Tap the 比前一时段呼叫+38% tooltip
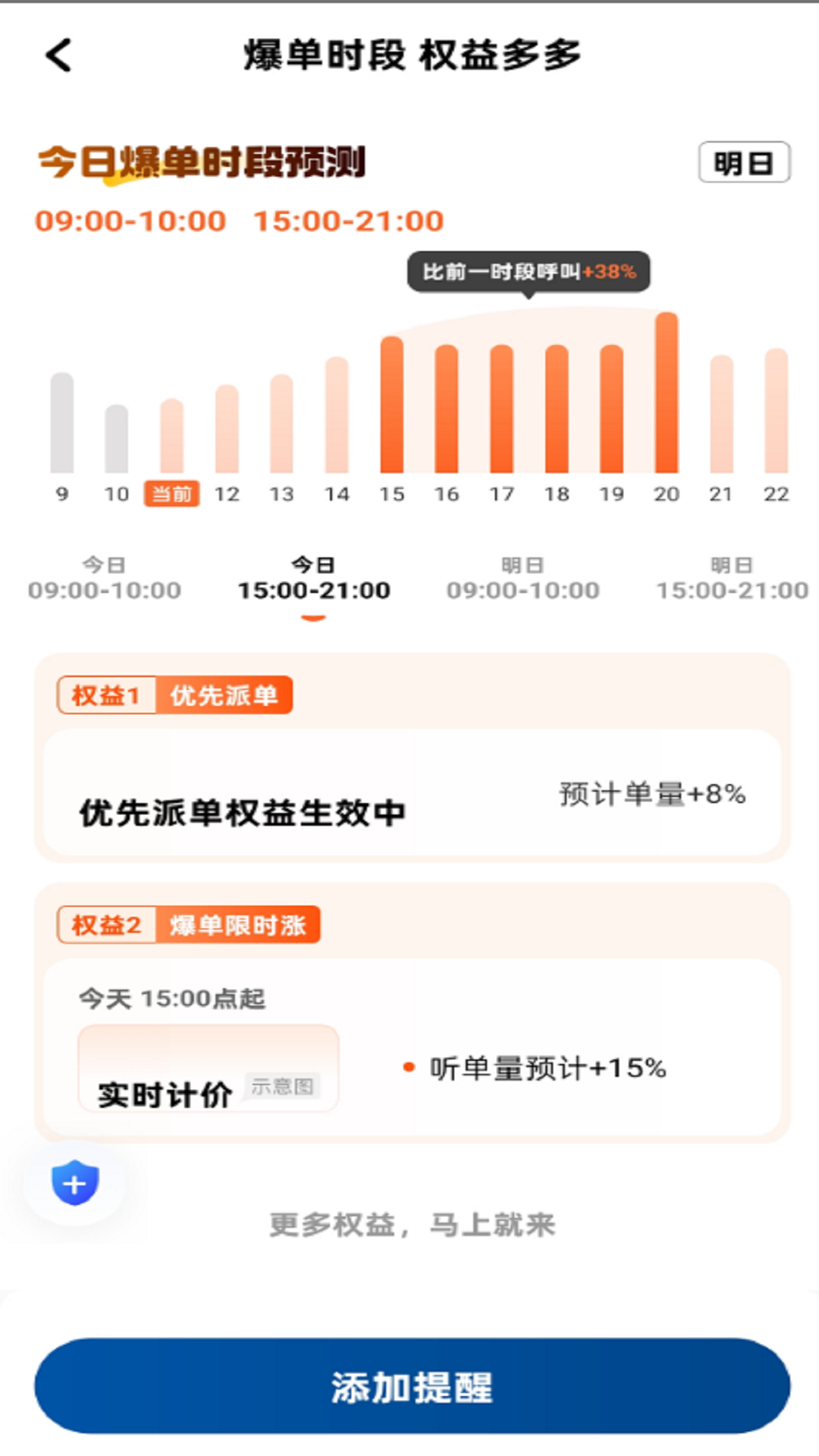The height and width of the screenshot is (1456, 819). (x=528, y=273)
